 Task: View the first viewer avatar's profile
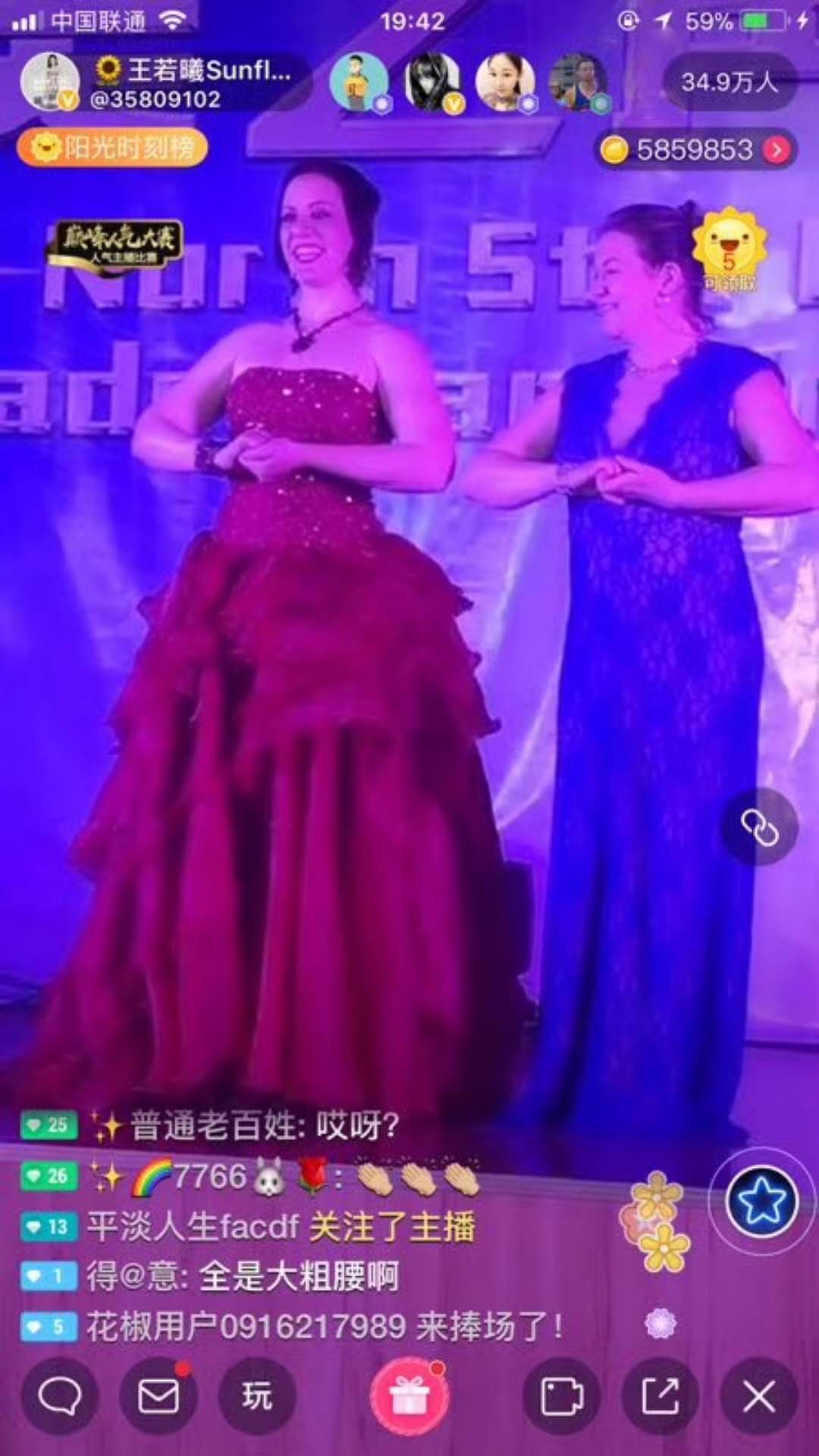[359, 82]
